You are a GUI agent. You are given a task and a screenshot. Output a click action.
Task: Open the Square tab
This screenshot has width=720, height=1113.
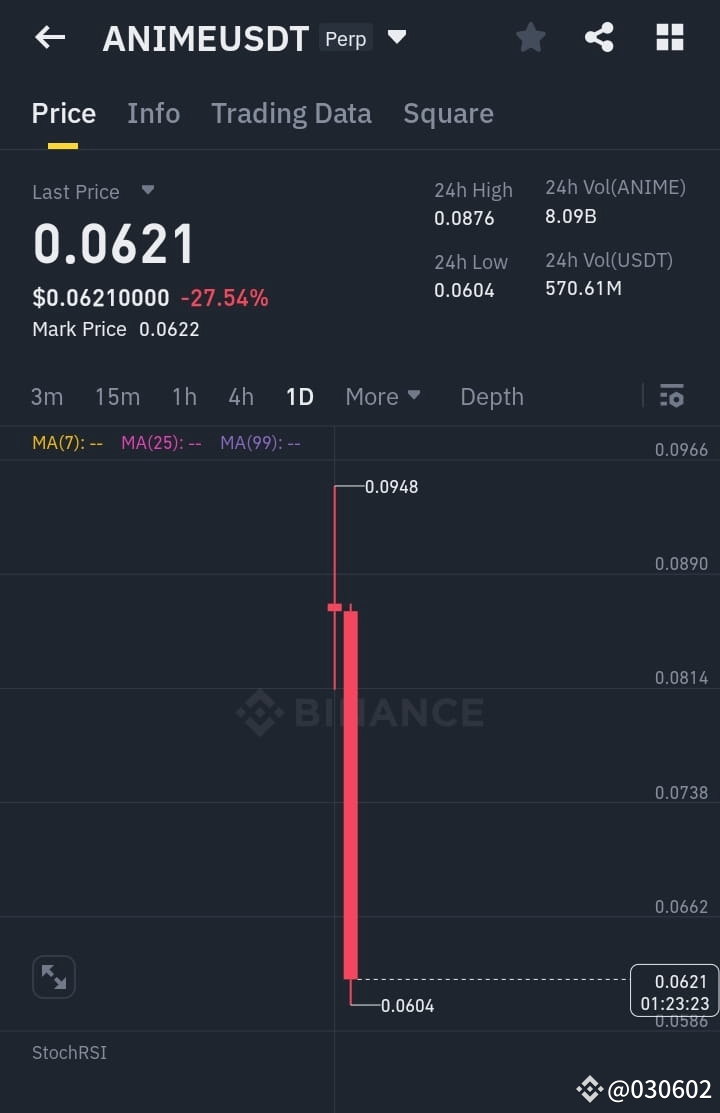coord(448,113)
